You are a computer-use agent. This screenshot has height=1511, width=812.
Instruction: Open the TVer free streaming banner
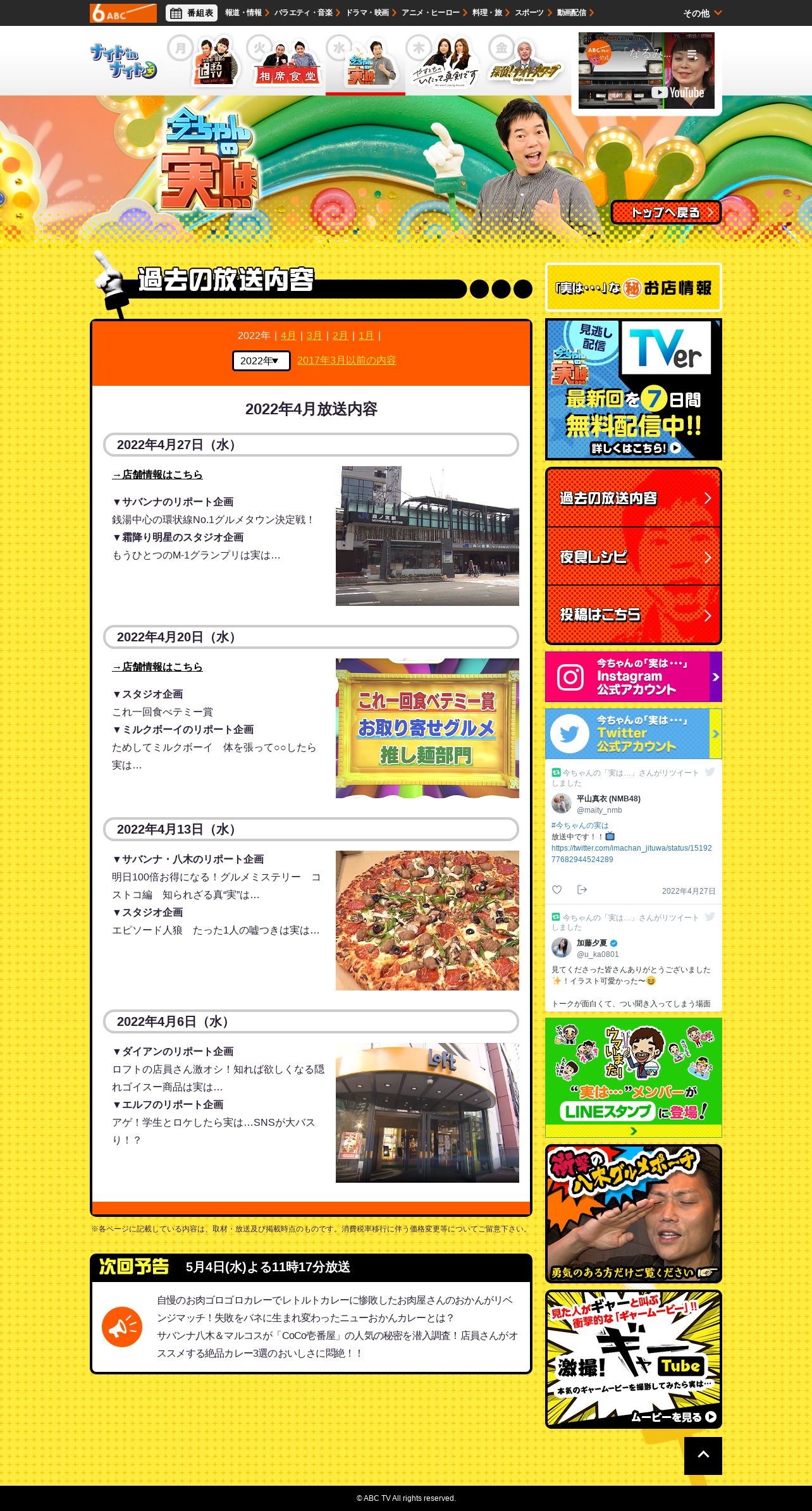click(634, 389)
